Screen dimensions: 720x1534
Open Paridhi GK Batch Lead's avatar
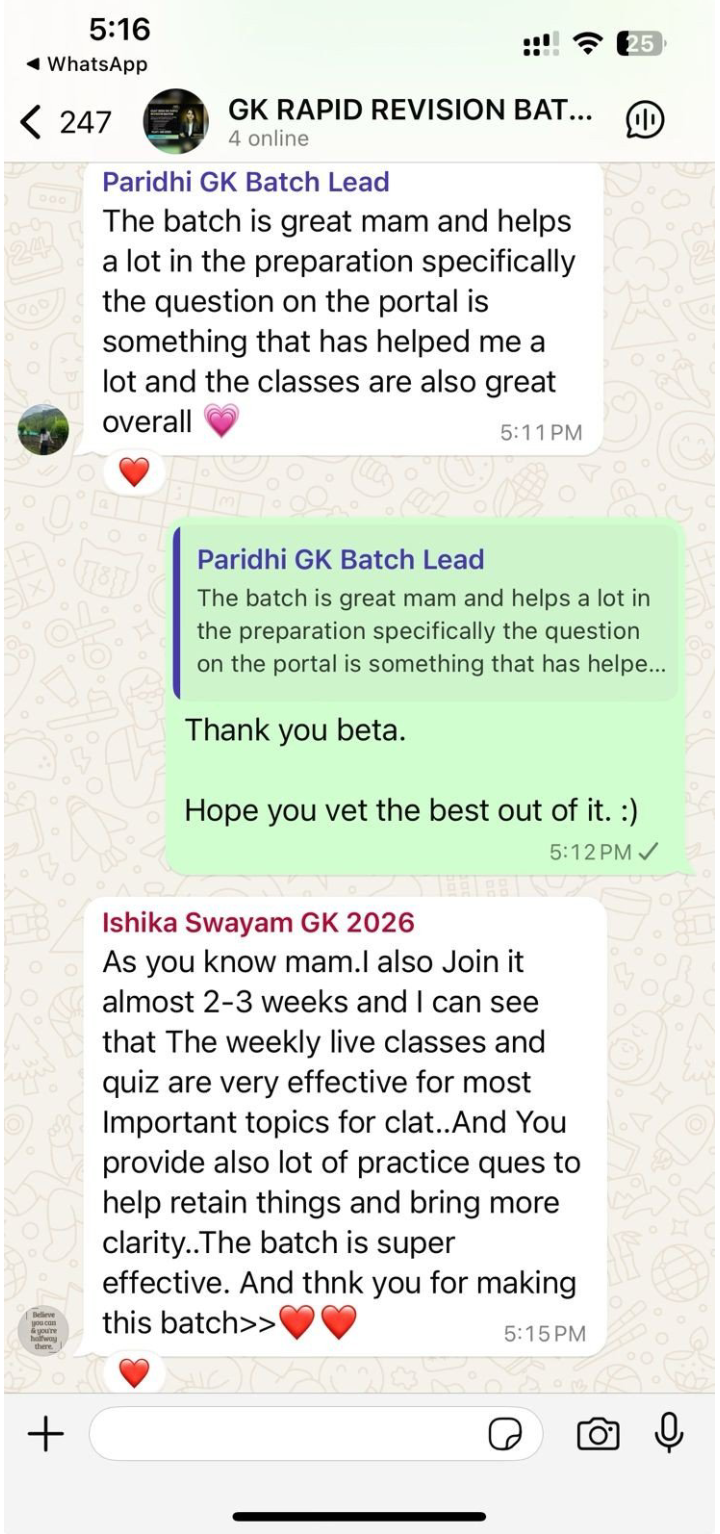pos(44,429)
